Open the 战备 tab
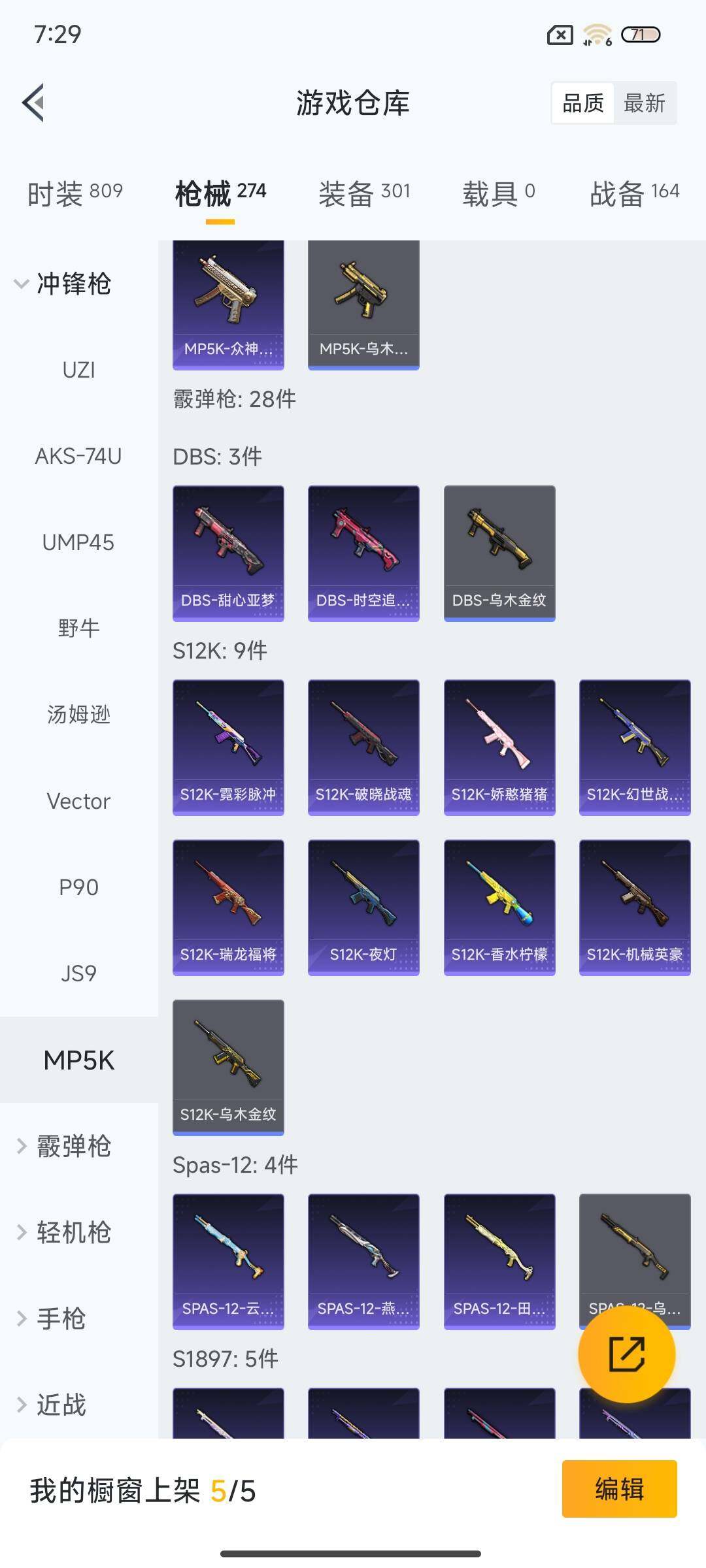 coord(634,193)
